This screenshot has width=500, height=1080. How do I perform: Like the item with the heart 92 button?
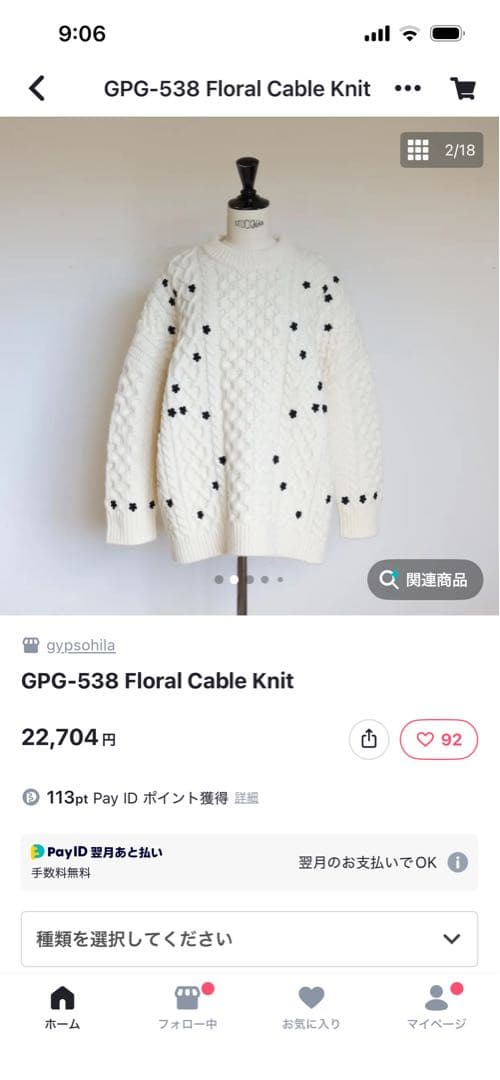(439, 739)
